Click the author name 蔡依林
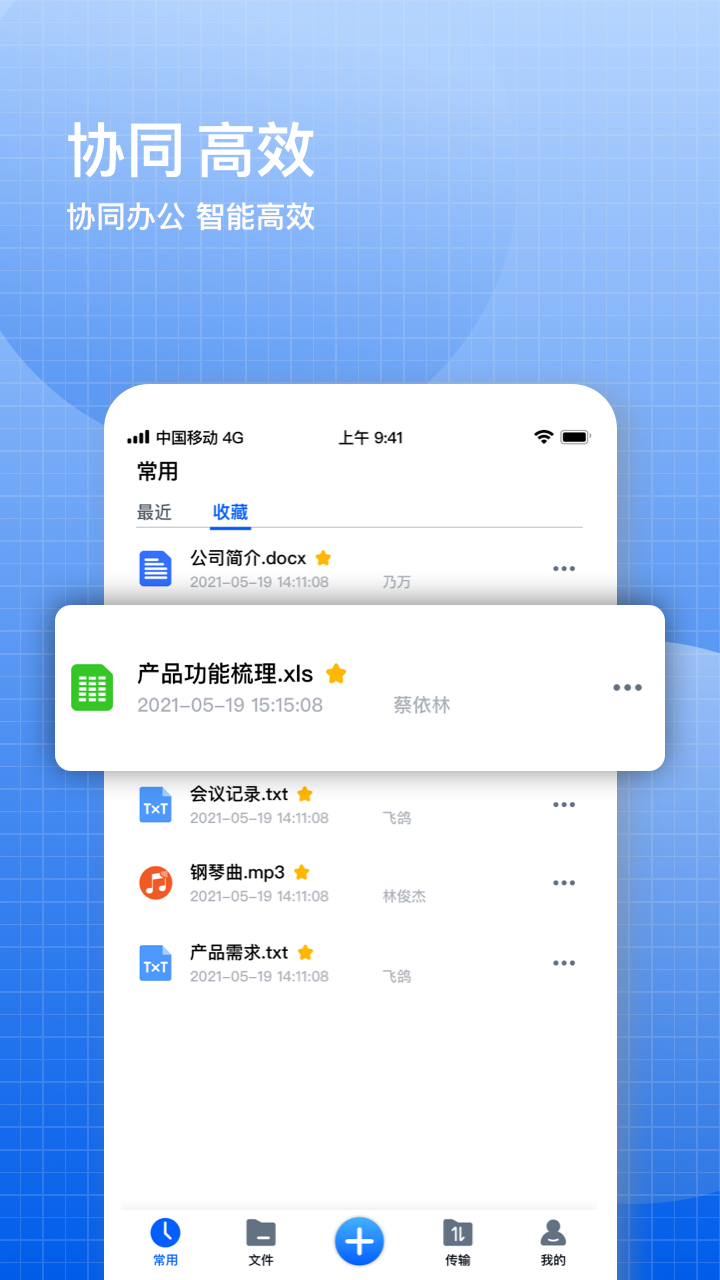 (x=421, y=705)
